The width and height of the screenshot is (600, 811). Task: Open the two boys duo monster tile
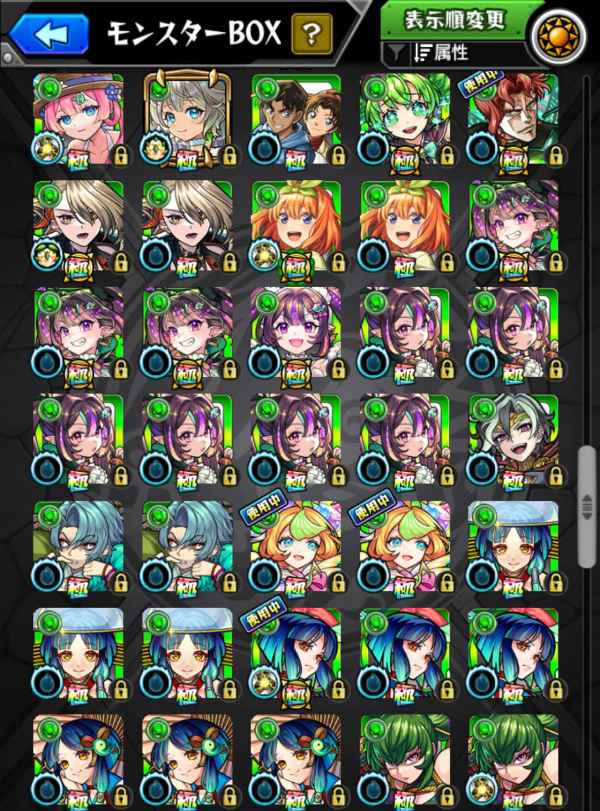[x=296, y=119]
